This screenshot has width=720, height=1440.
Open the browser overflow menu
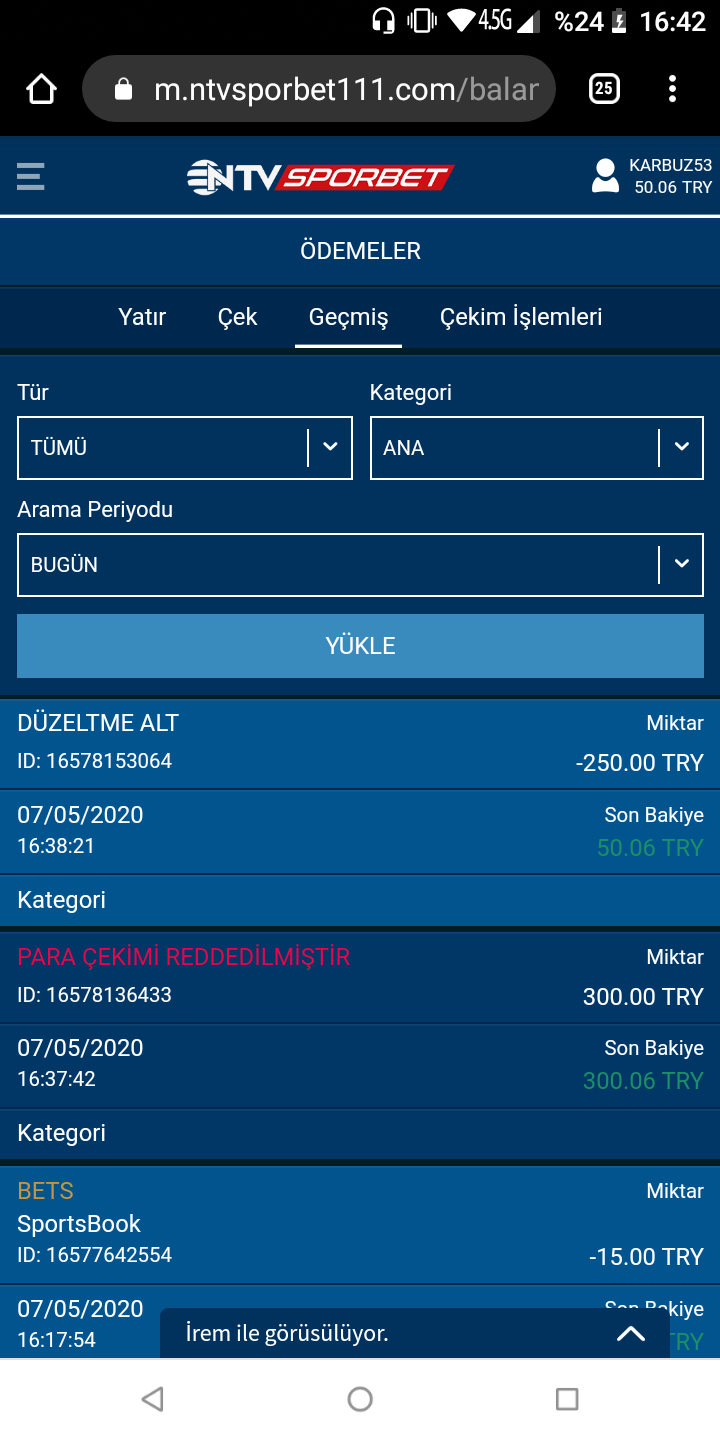click(x=672, y=89)
